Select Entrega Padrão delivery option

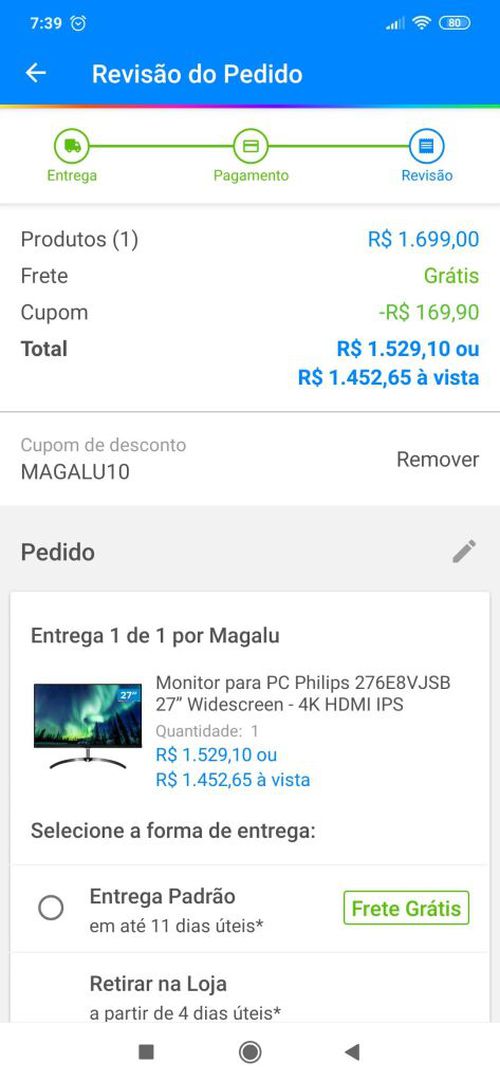(51, 908)
